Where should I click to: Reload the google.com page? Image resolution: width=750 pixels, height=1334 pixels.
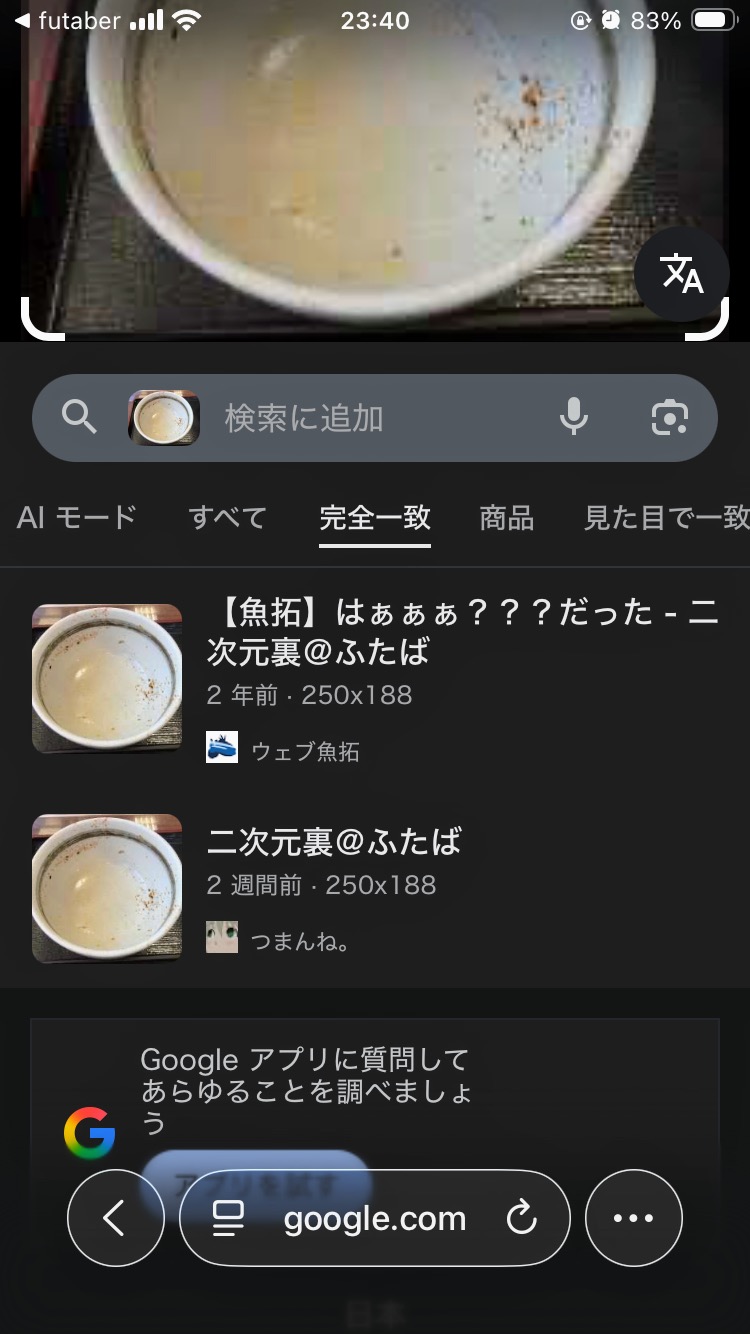click(x=521, y=1218)
